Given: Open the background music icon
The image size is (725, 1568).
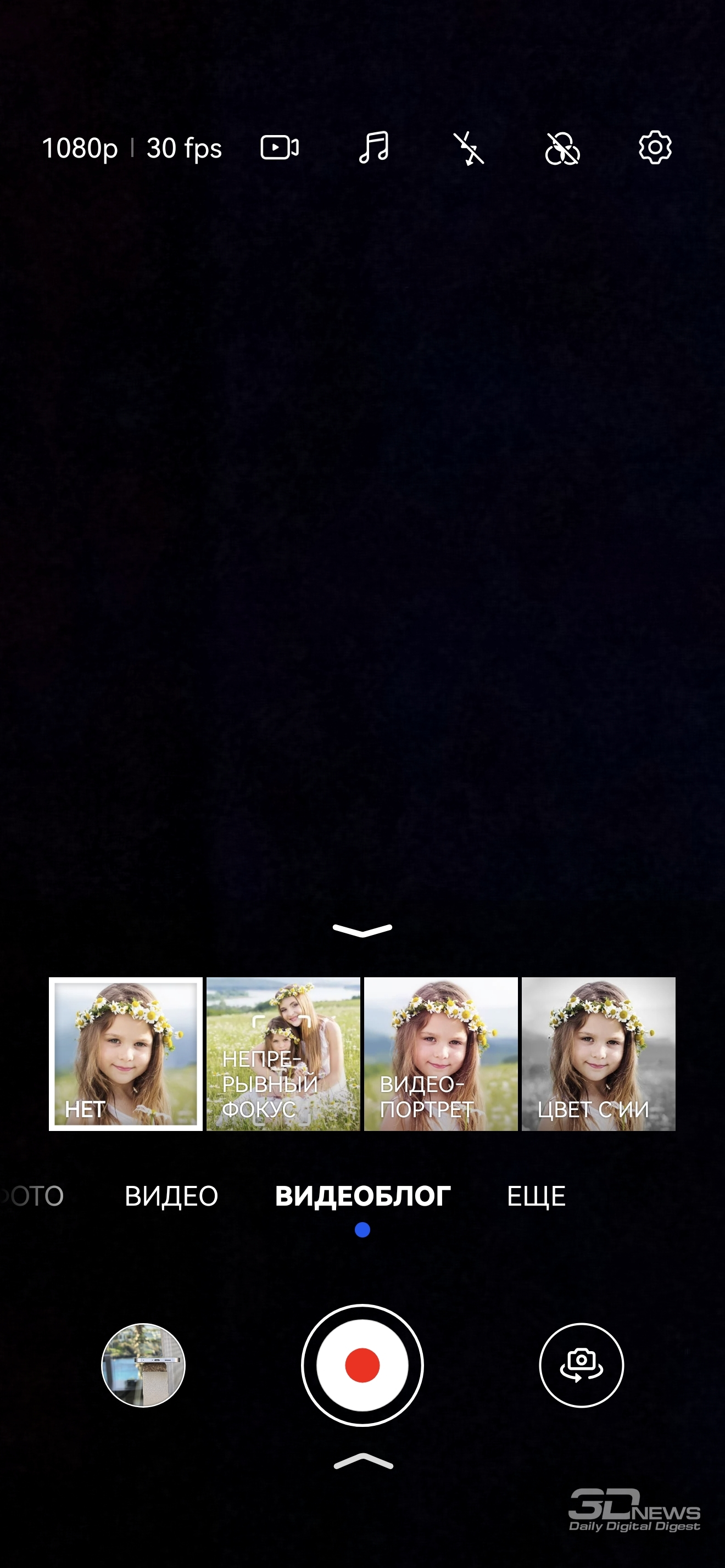Looking at the screenshot, I should pyautogui.click(x=373, y=148).
